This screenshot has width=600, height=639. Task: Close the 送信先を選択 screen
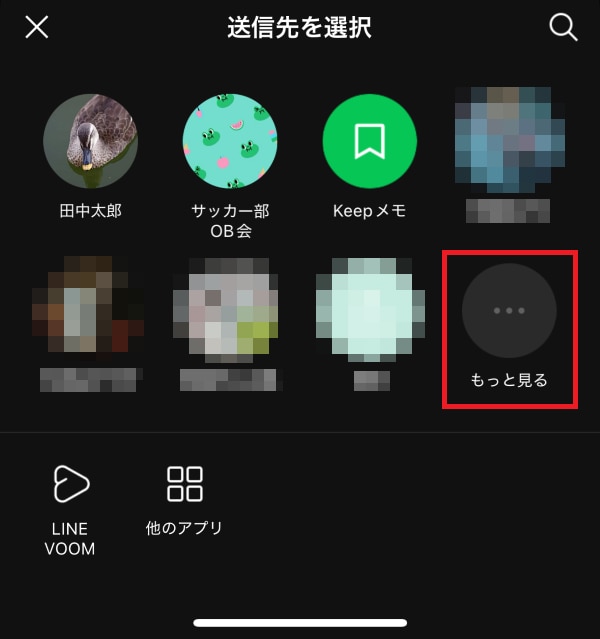coord(37,27)
